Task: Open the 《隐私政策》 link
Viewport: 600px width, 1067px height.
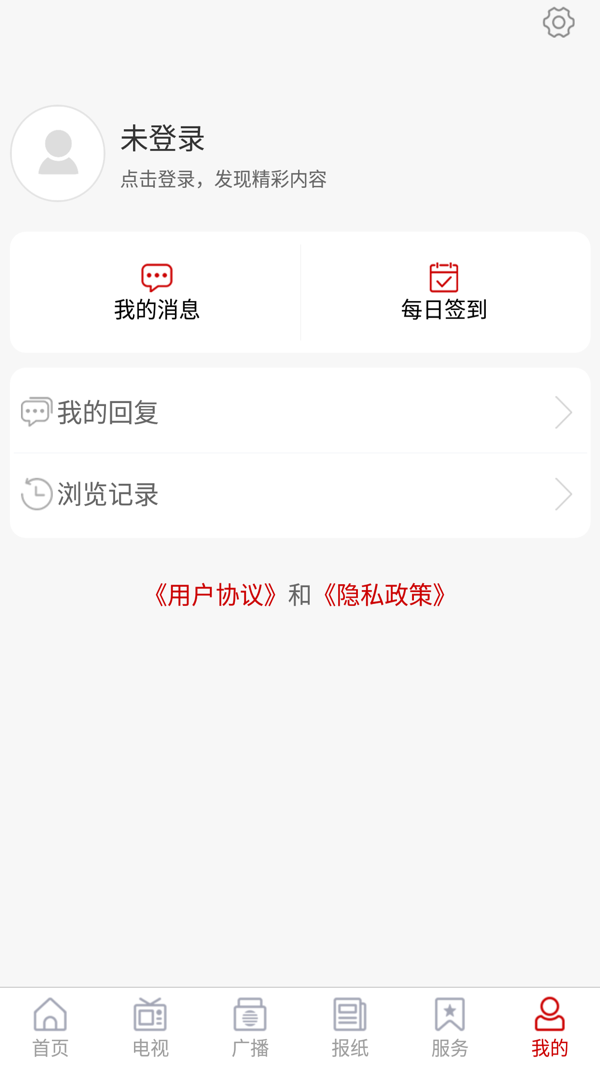Action: point(384,595)
